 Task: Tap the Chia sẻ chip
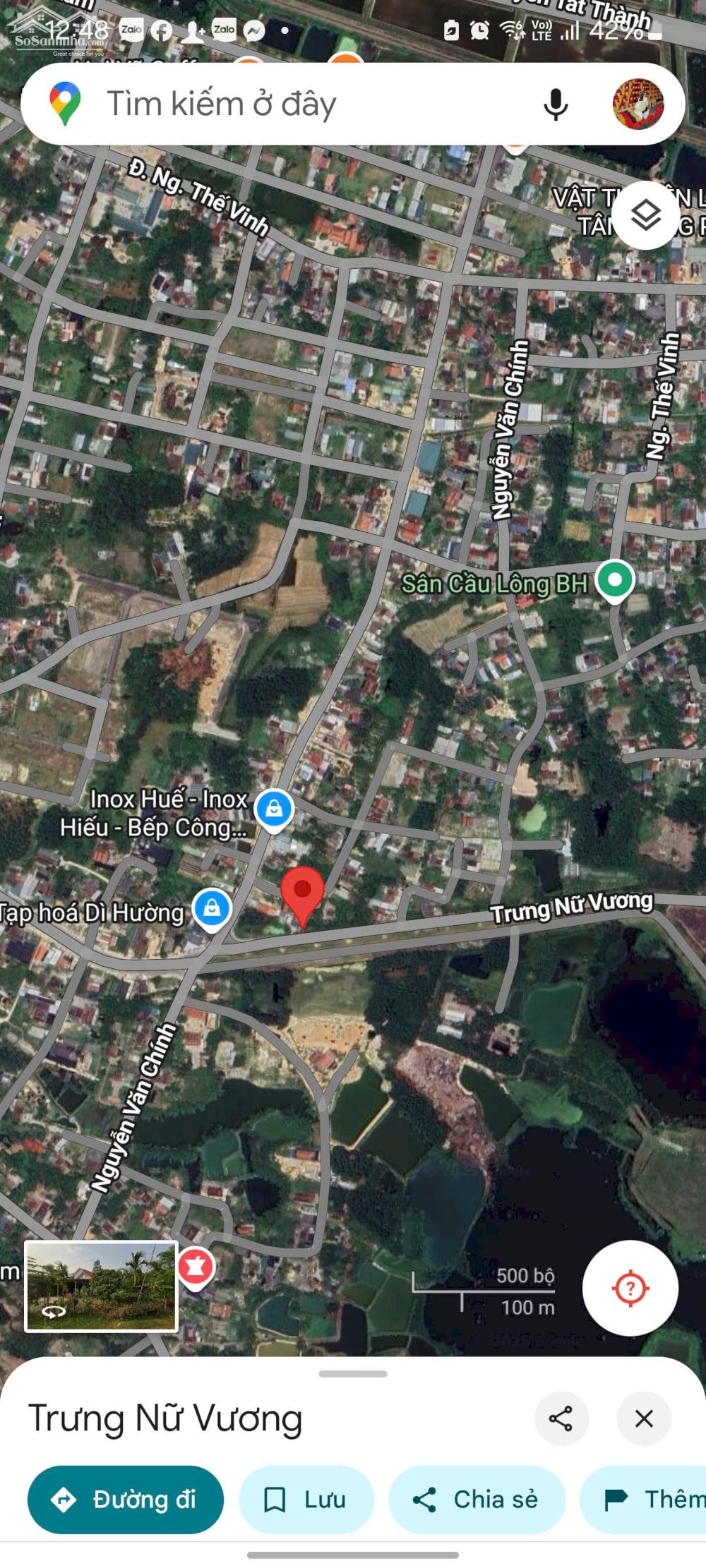(x=477, y=1500)
